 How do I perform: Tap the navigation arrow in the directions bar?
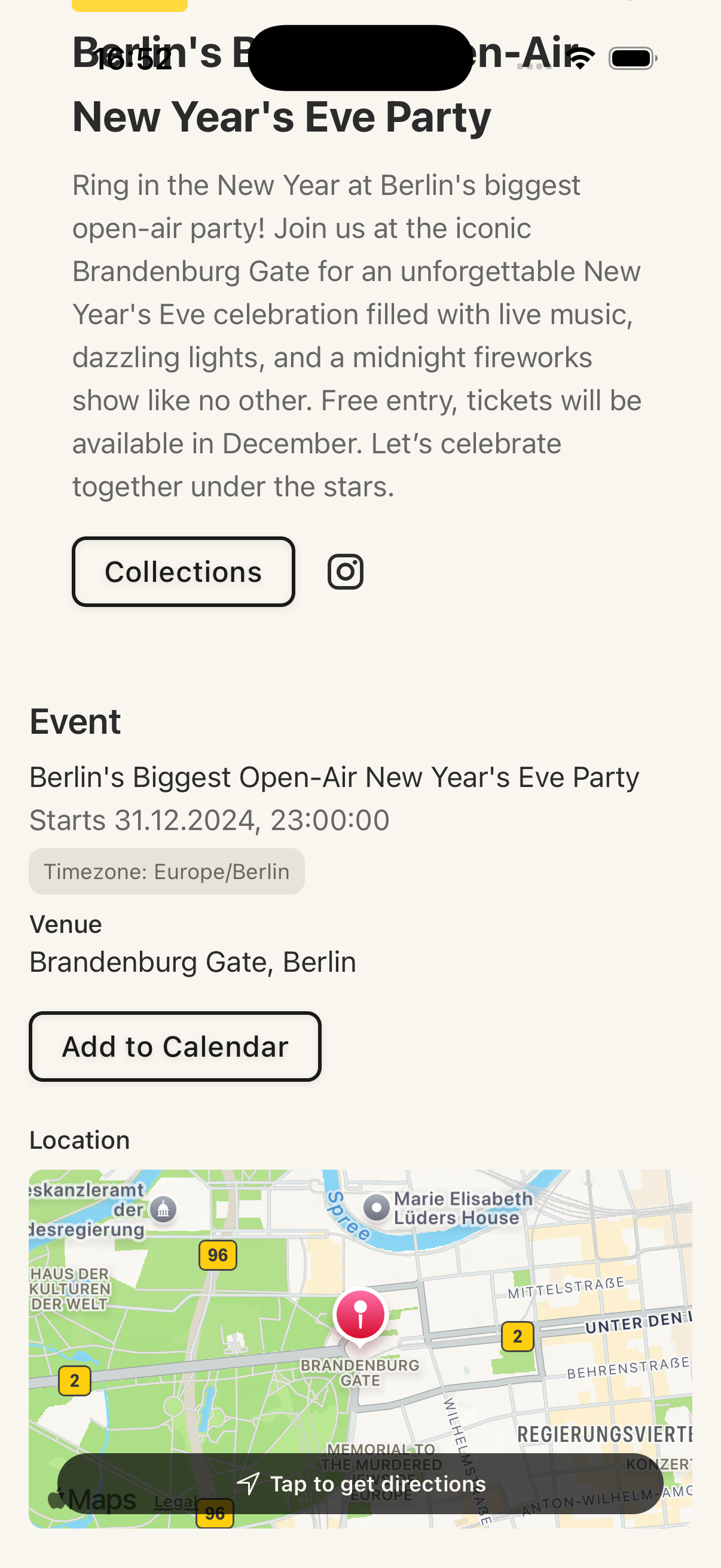point(249,1484)
